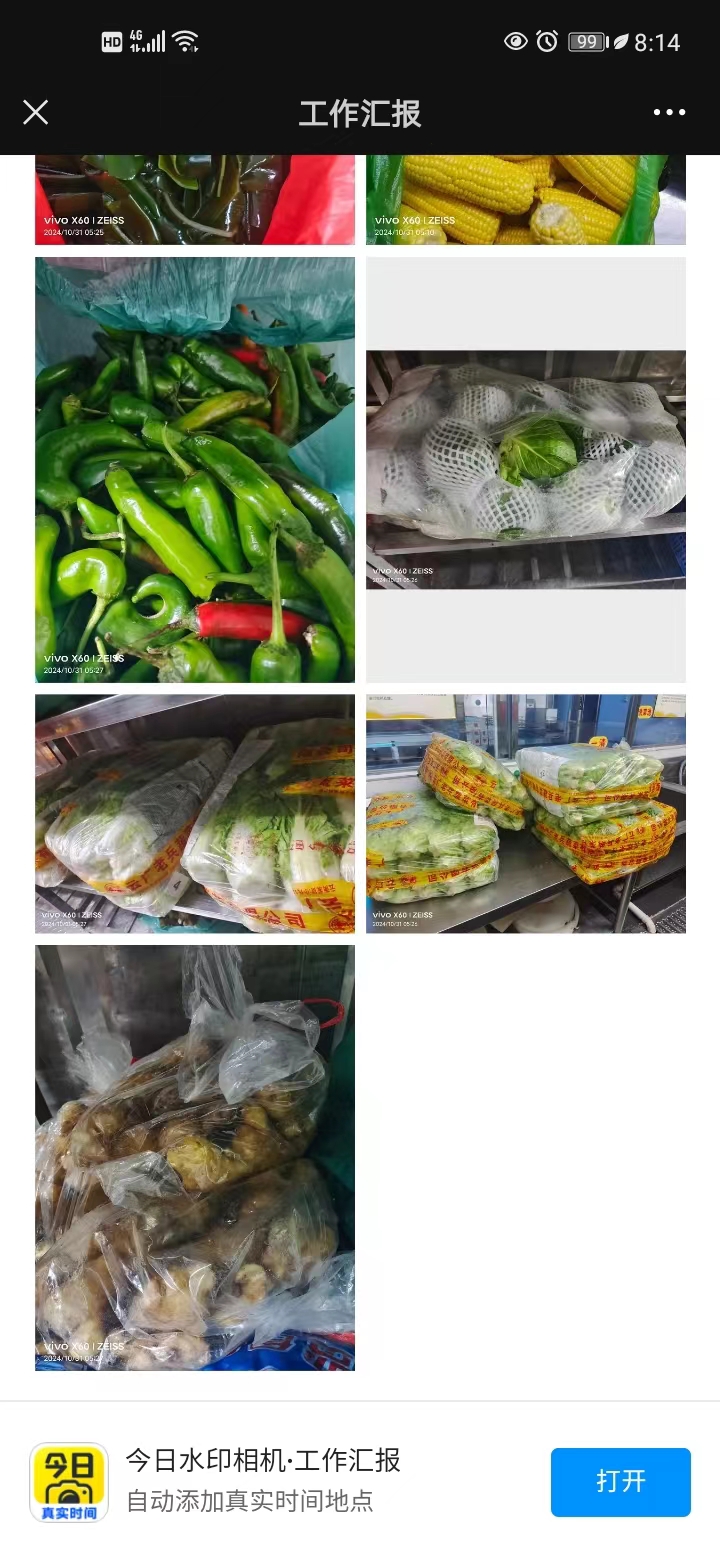720x1560 pixels.
Task: Tap the blue 打开 button
Action: click(x=620, y=1481)
